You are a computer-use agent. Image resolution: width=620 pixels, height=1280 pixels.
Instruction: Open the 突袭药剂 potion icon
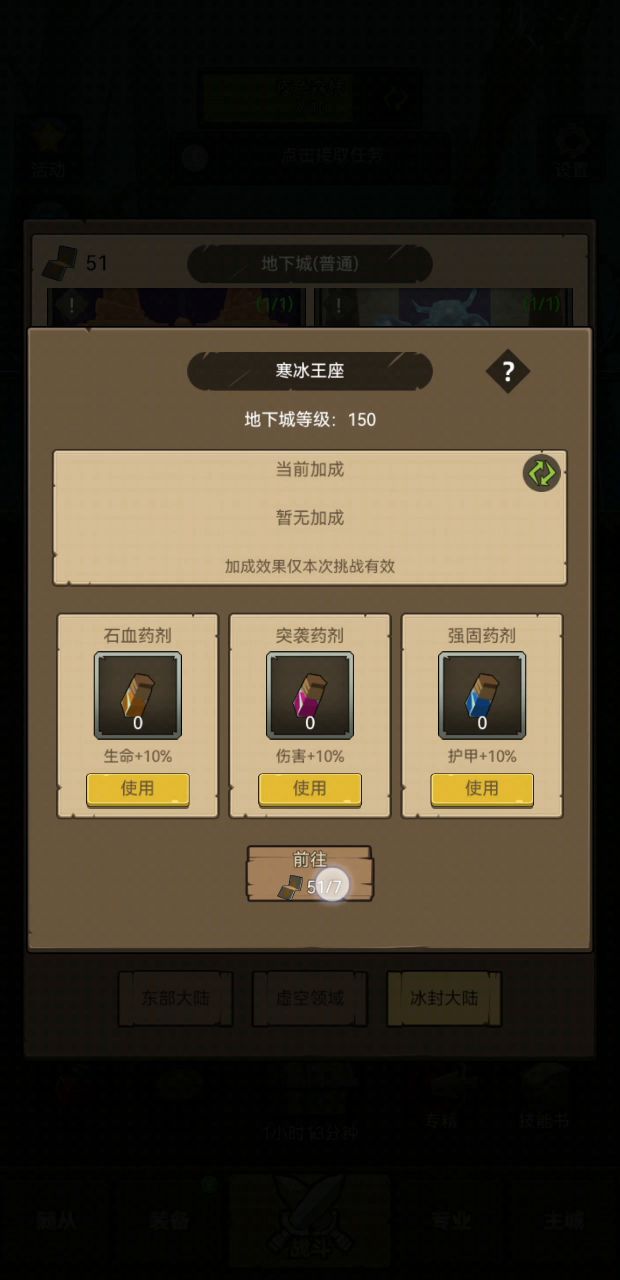310,695
